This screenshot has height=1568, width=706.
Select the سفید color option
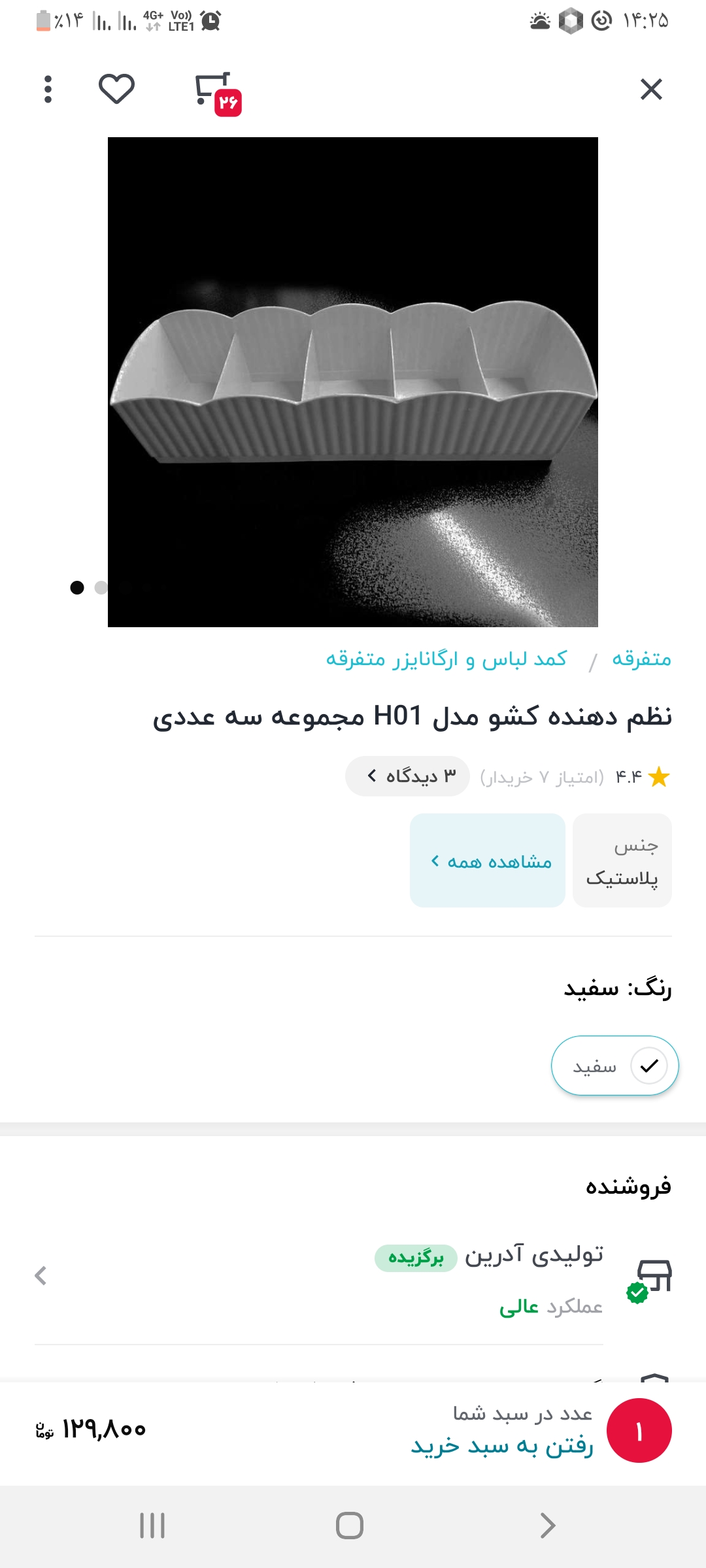coord(614,1066)
